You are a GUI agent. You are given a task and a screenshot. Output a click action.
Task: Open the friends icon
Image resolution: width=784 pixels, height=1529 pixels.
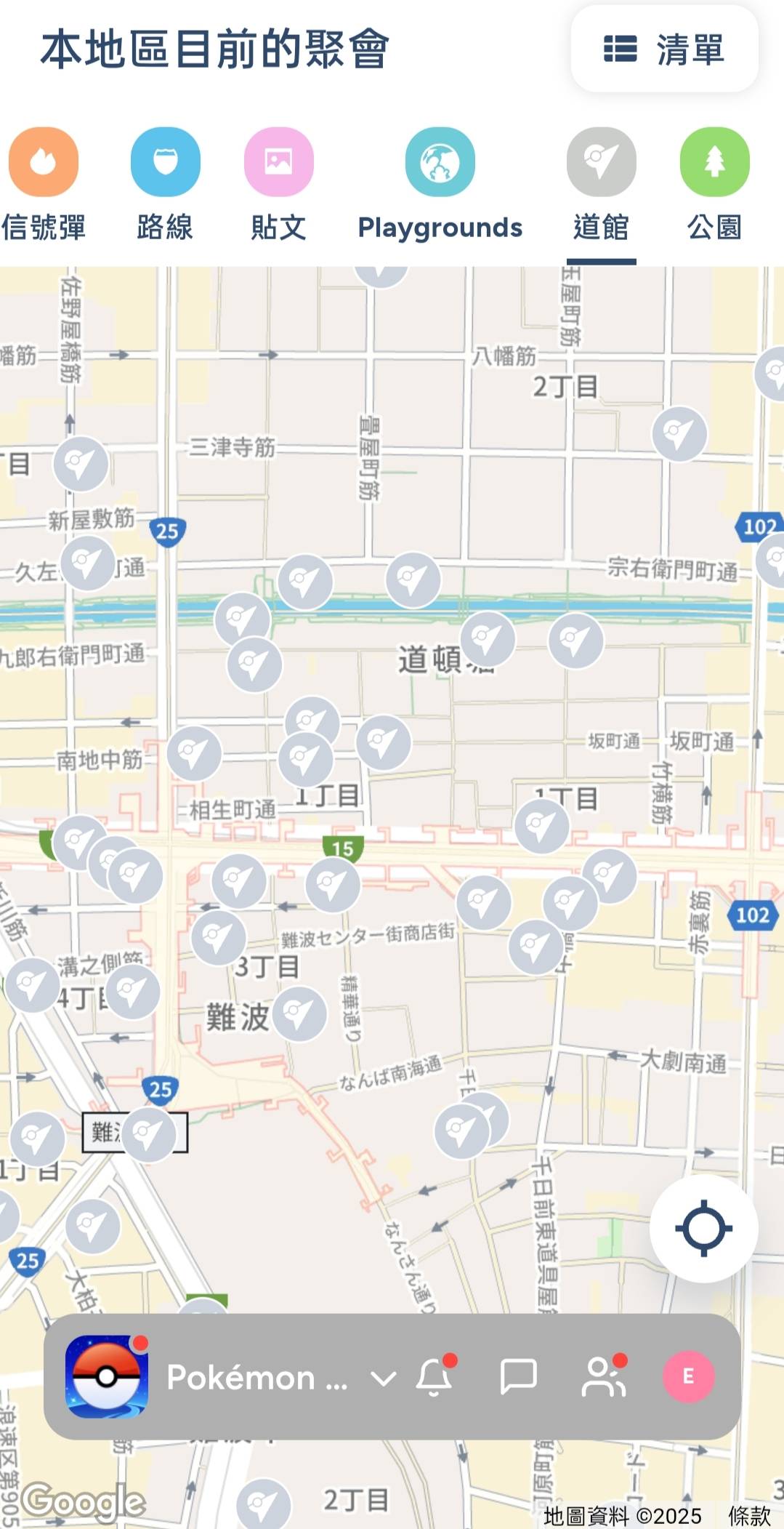[603, 1376]
